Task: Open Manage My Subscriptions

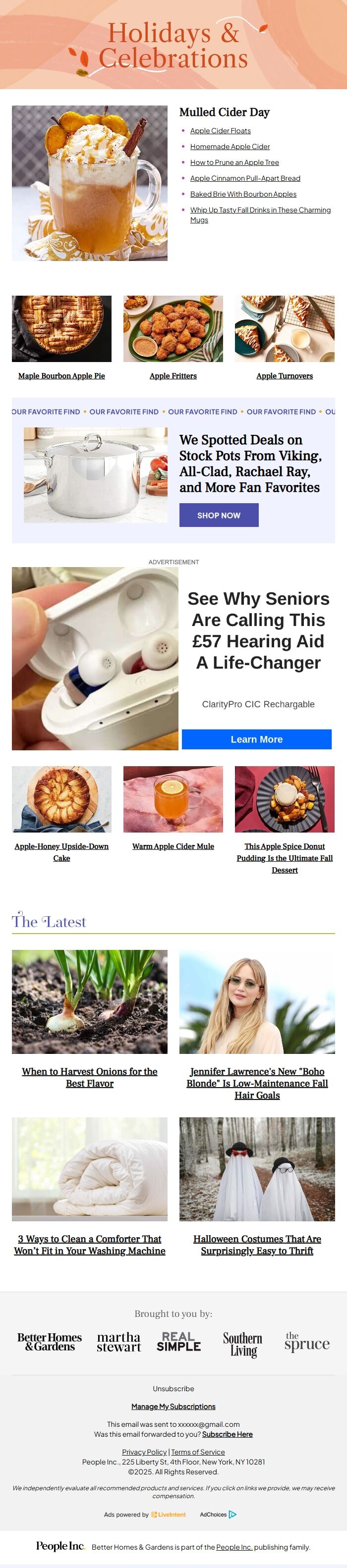Action: coord(173,1406)
